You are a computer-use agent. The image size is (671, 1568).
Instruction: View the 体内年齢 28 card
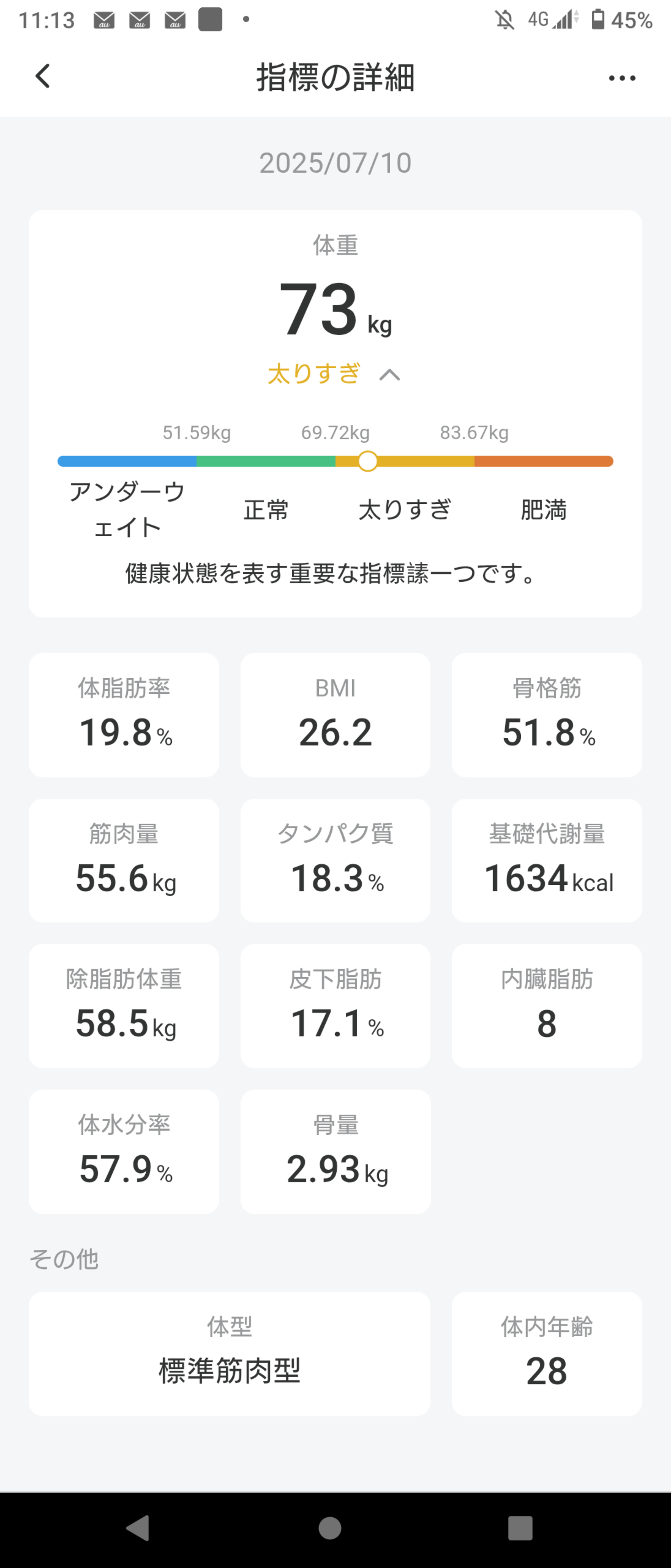(546, 1354)
